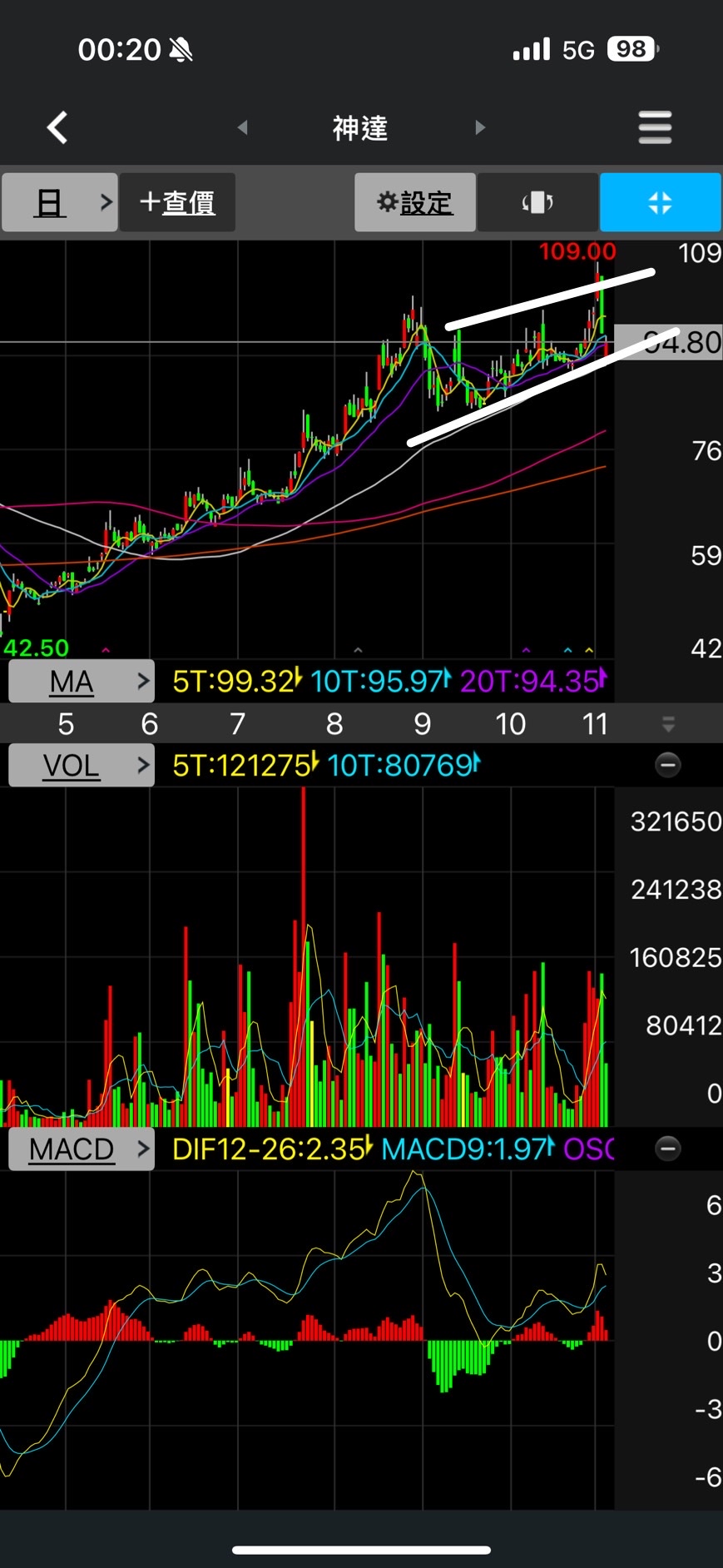
Task: Switch to the next stock arrow
Action: coord(480,127)
